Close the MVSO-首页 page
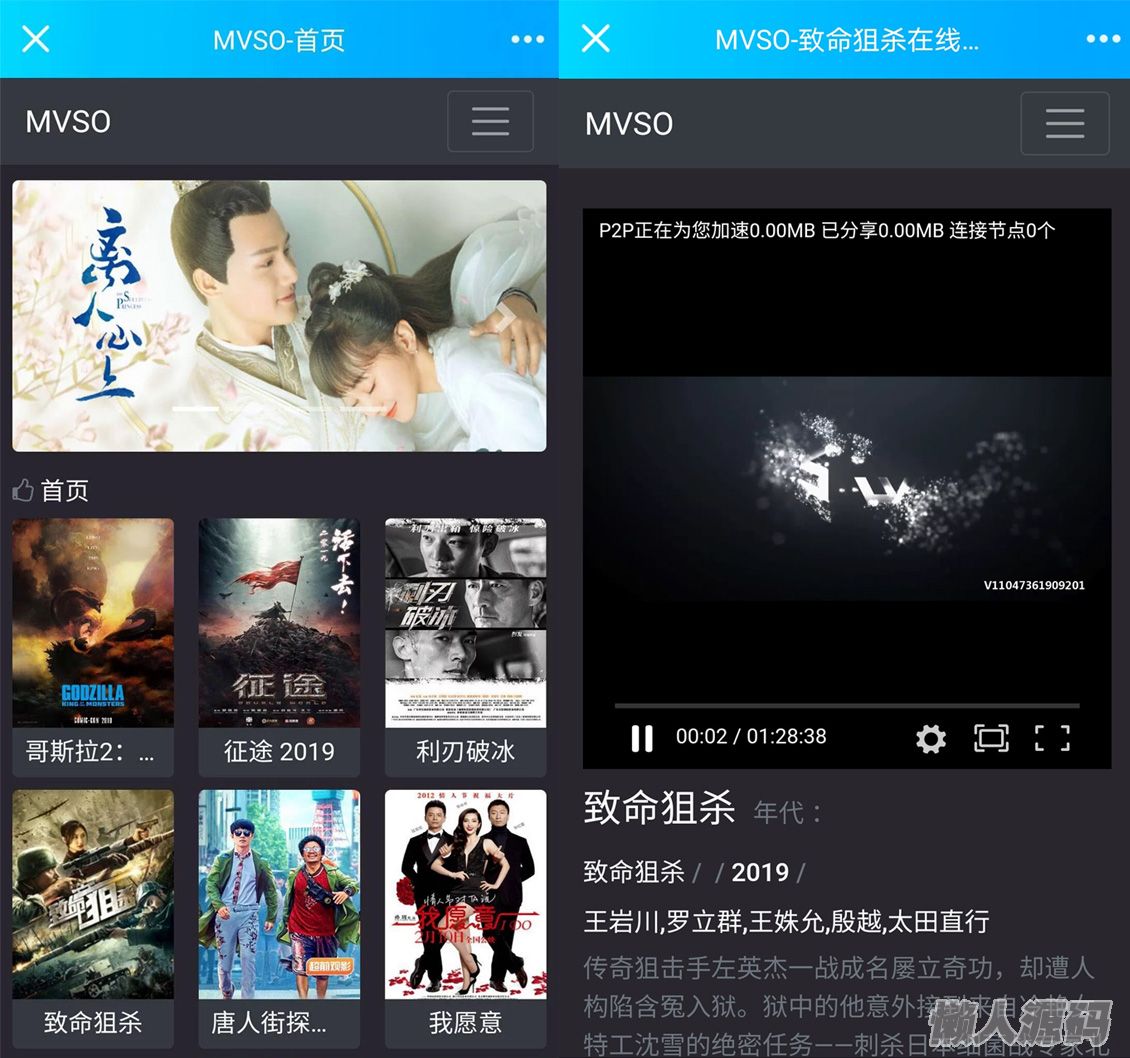This screenshot has height=1058, width=1130. [36, 39]
